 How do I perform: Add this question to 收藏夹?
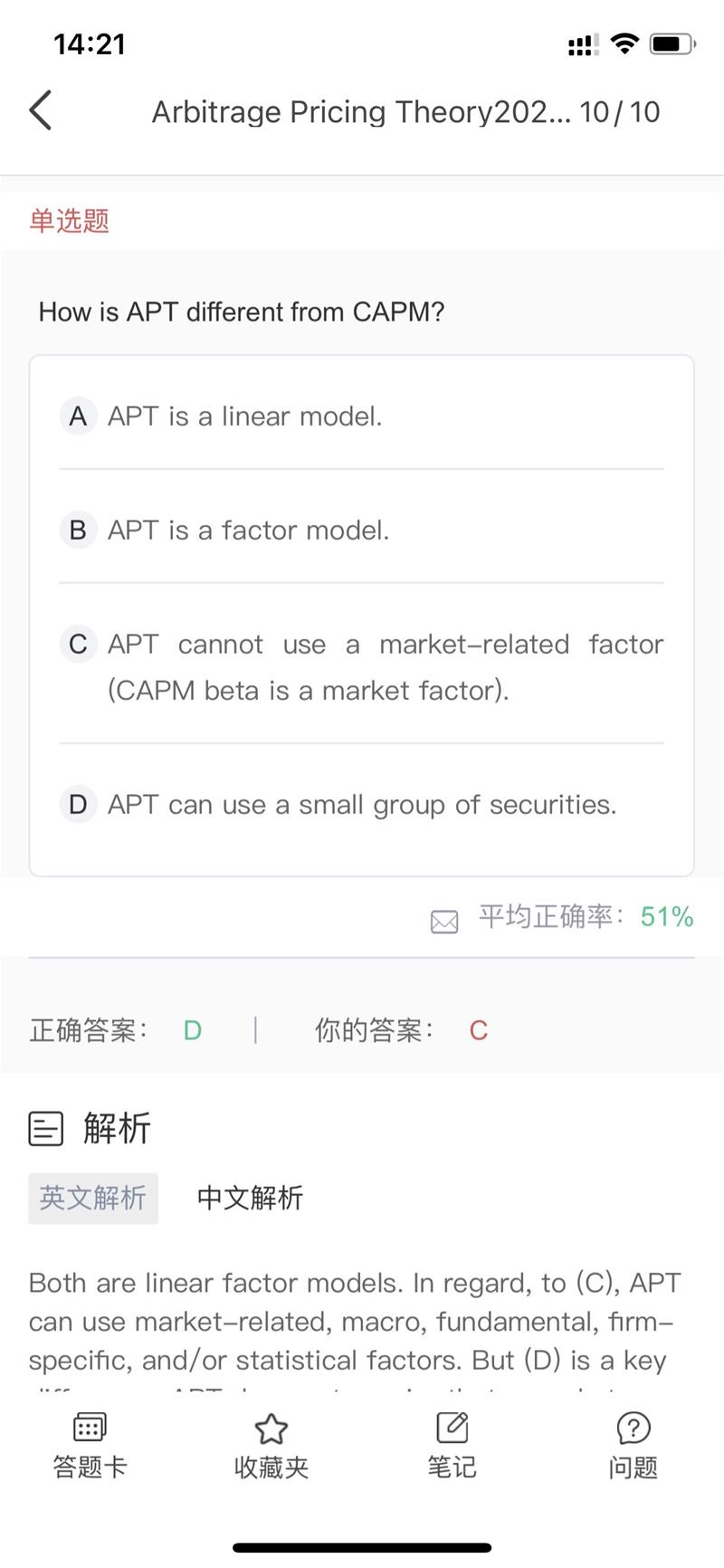271,1445
